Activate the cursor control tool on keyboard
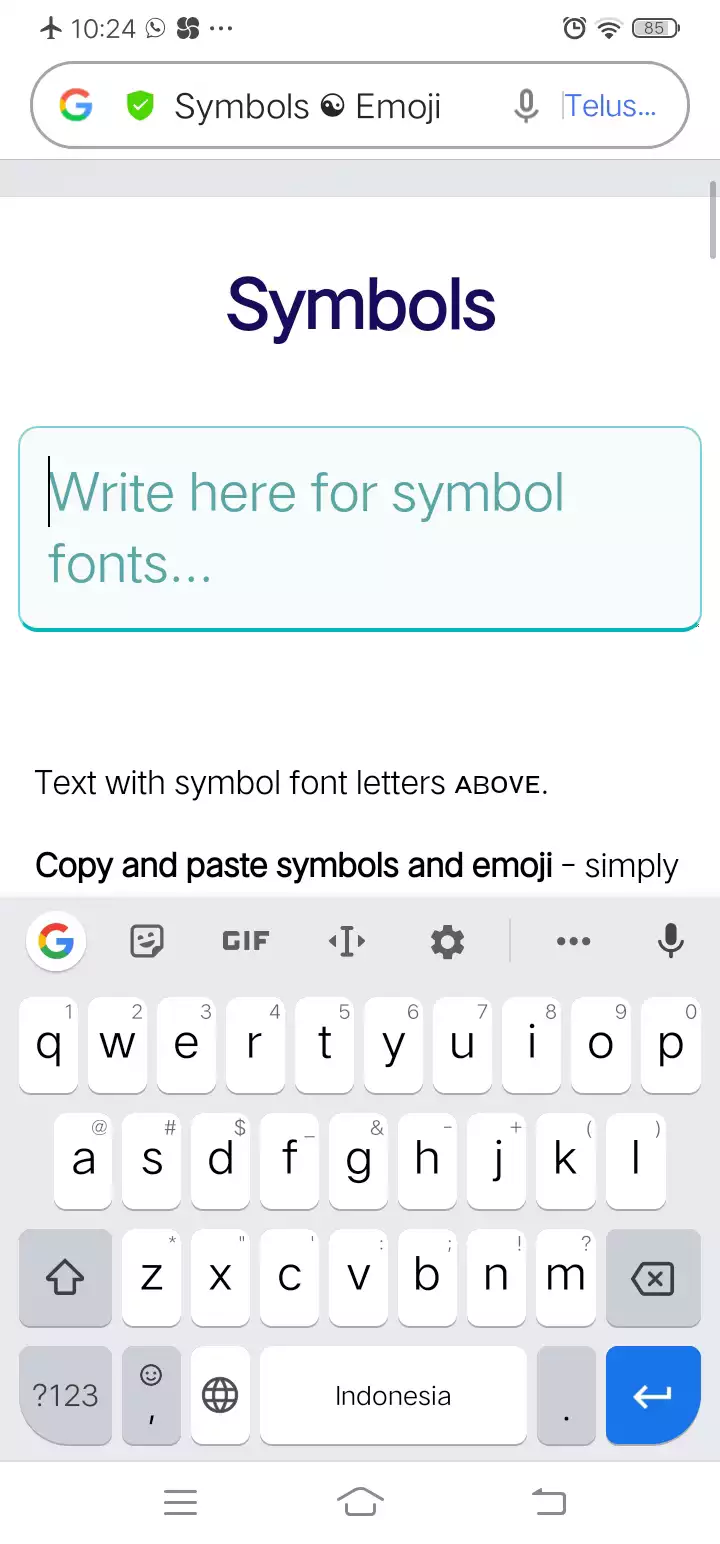 click(346, 941)
